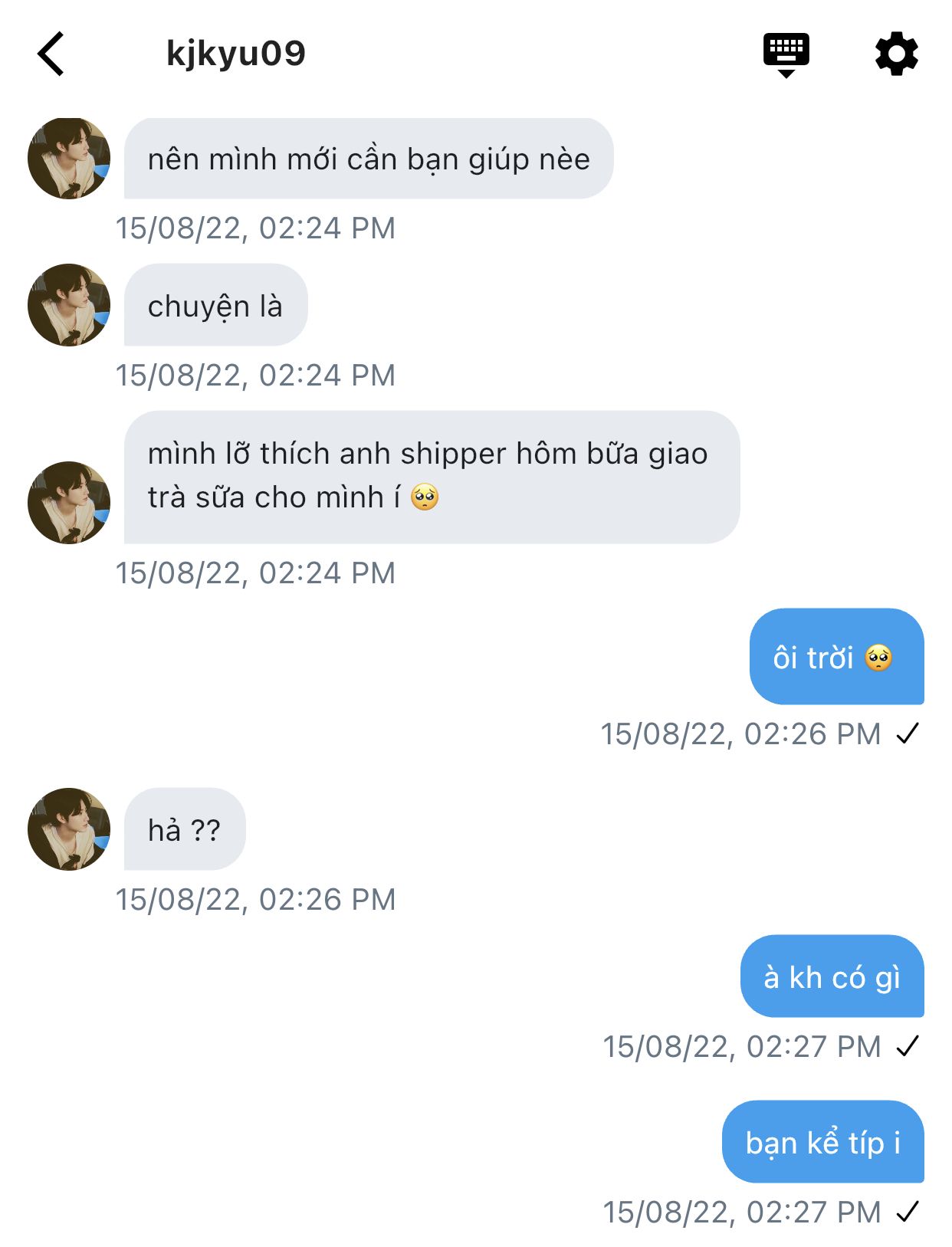Open the keyboard icon in header
This screenshot has height=1247, width=952.
[786, 54]
